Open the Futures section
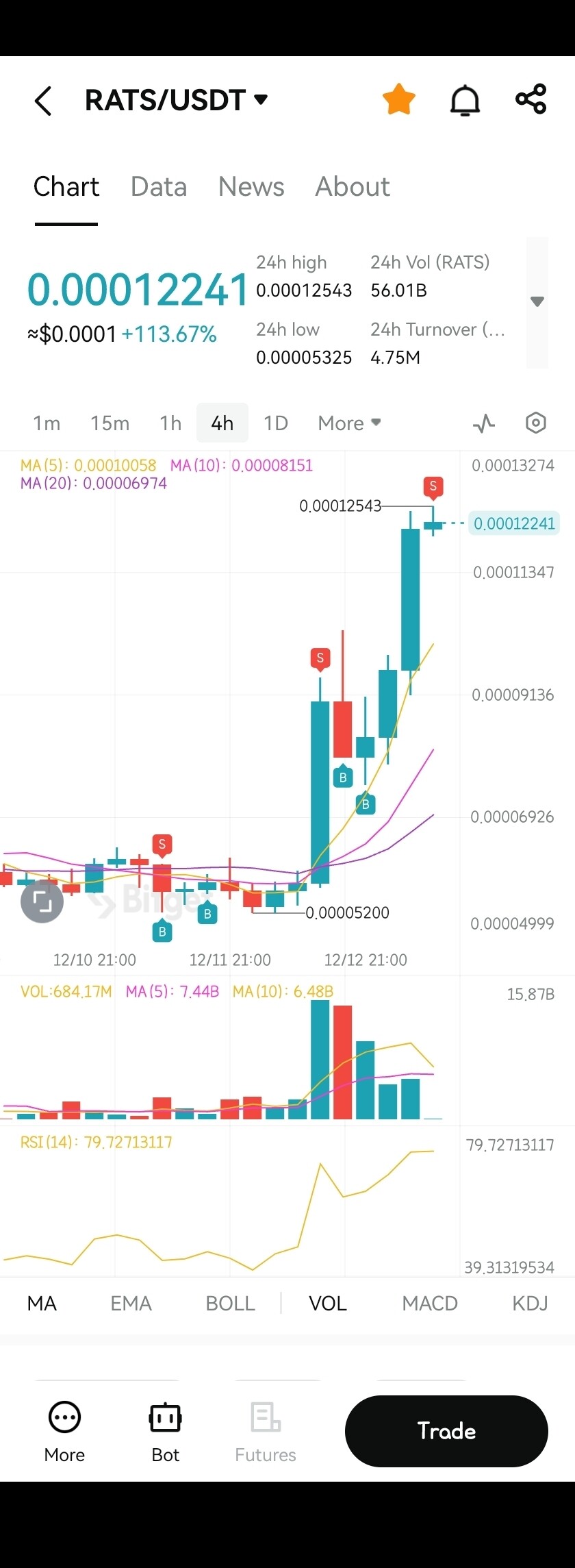The width and height of the screenshot is (575, 1568). 264,1430
